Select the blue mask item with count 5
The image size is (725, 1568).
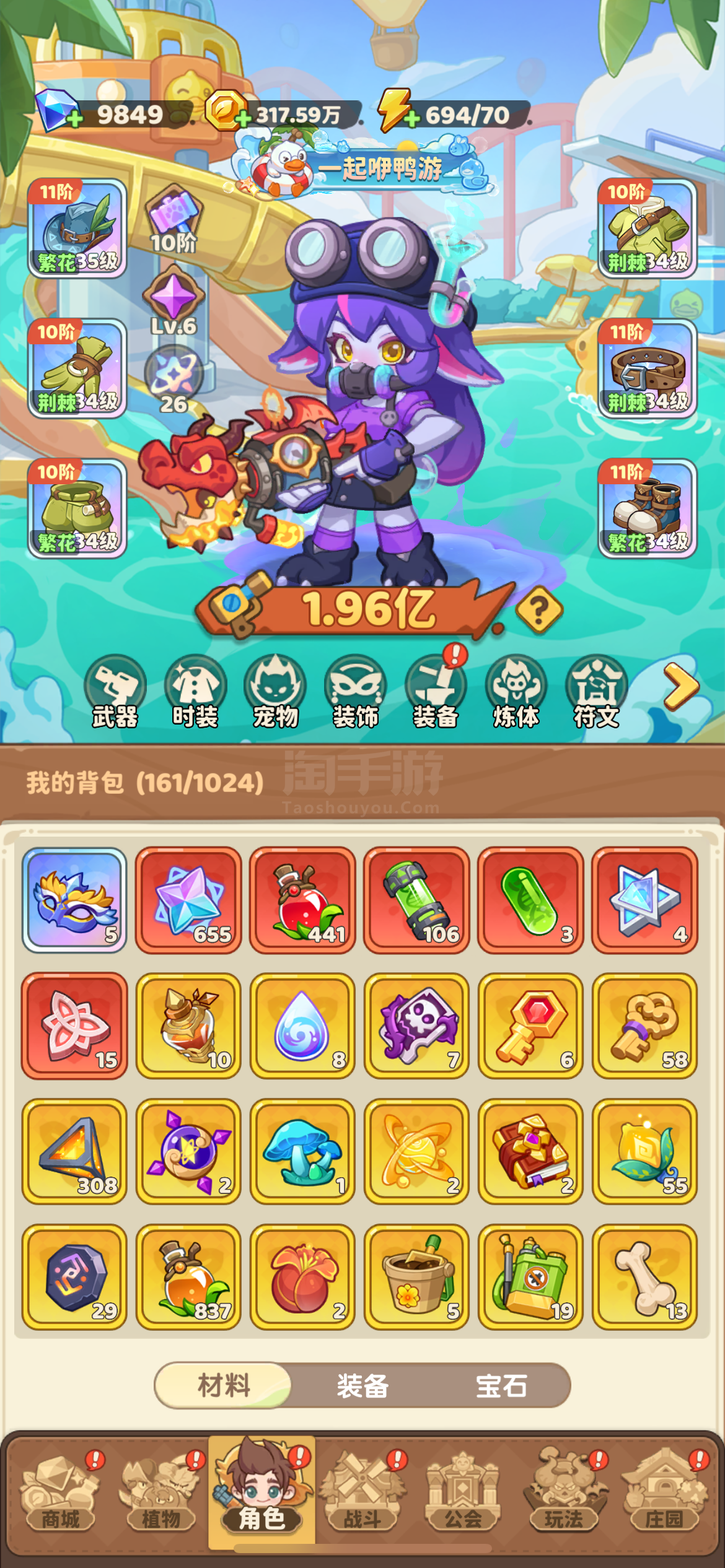[x=74, y=900]
